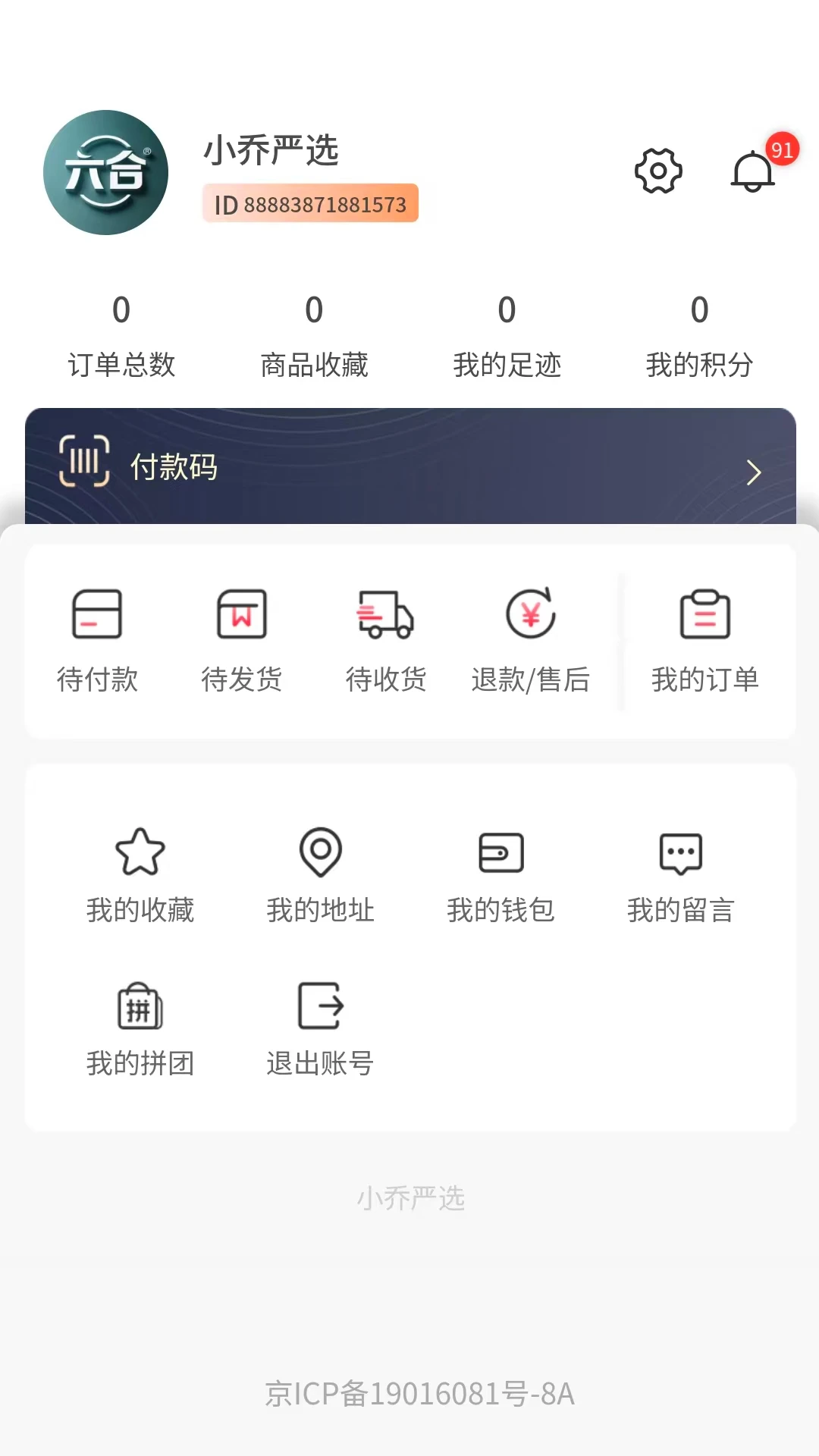Select the 待发货 awaiting shipment icon

241,616
